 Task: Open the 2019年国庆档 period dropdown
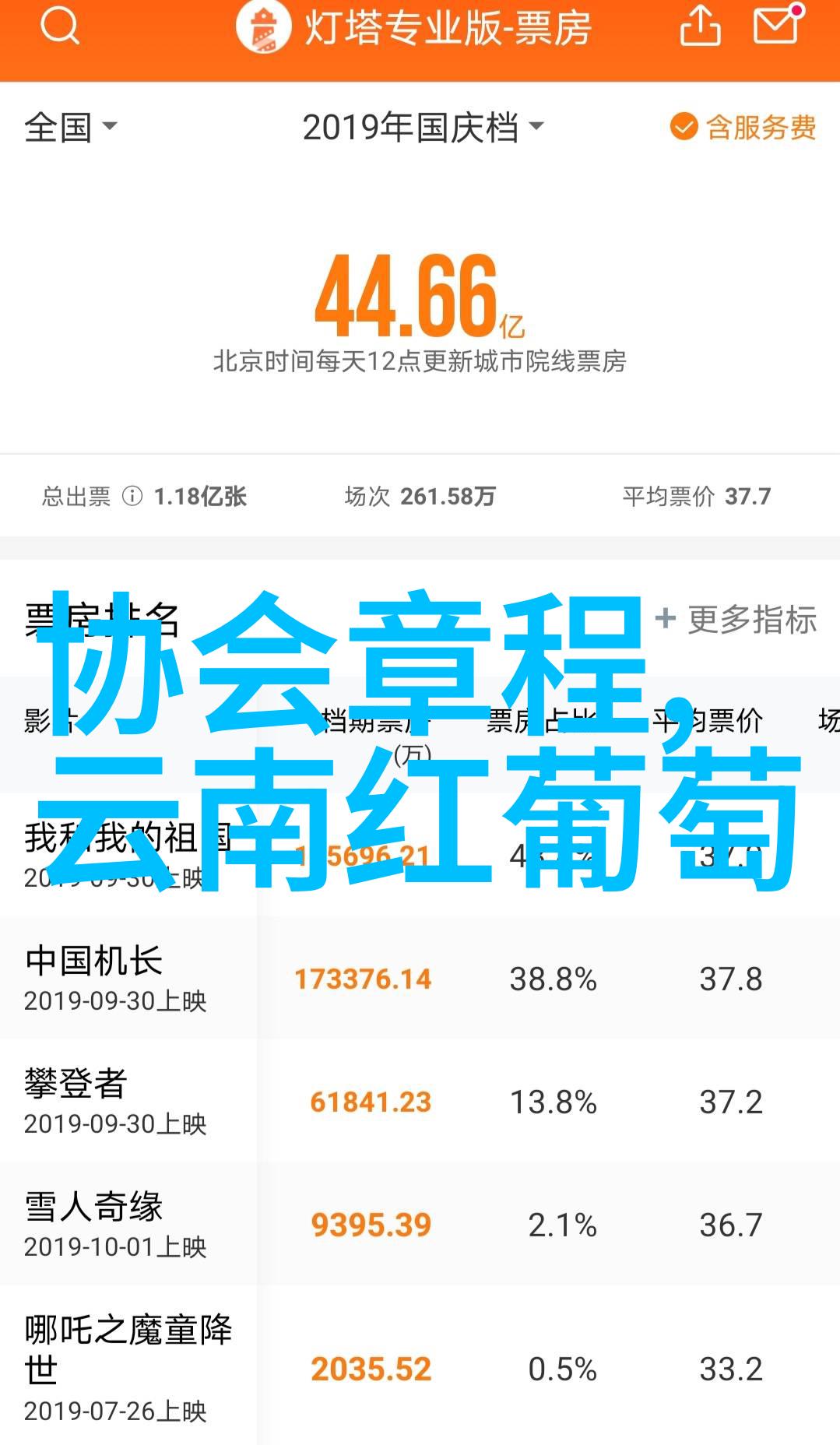pos(423,127)
